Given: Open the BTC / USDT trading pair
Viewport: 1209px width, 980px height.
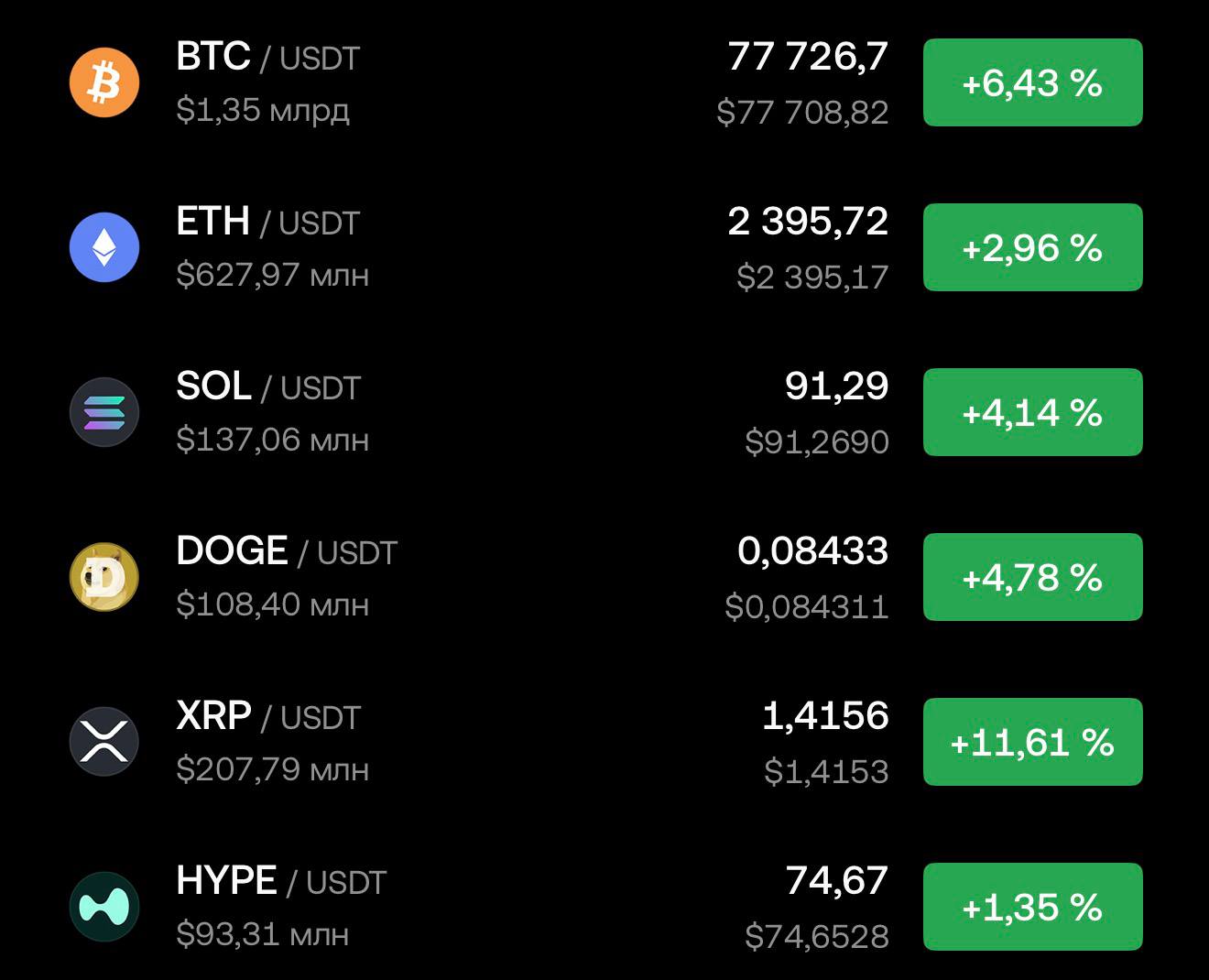Looking at the screenshot, I should 604,82.
